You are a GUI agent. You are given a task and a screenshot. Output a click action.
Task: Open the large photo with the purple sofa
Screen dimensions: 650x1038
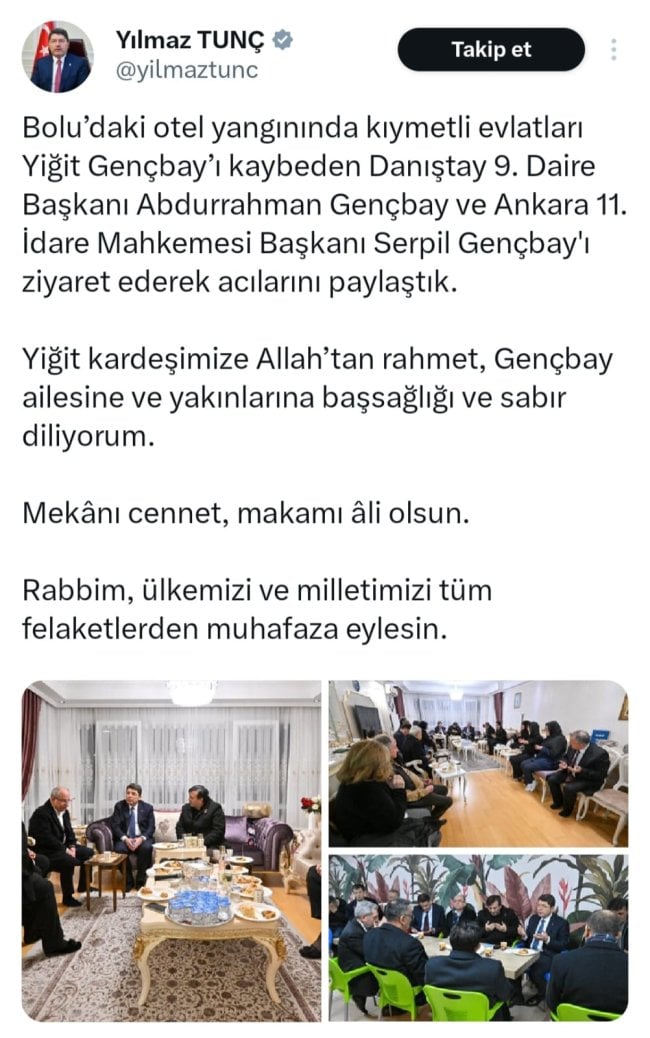coord(172,850)
